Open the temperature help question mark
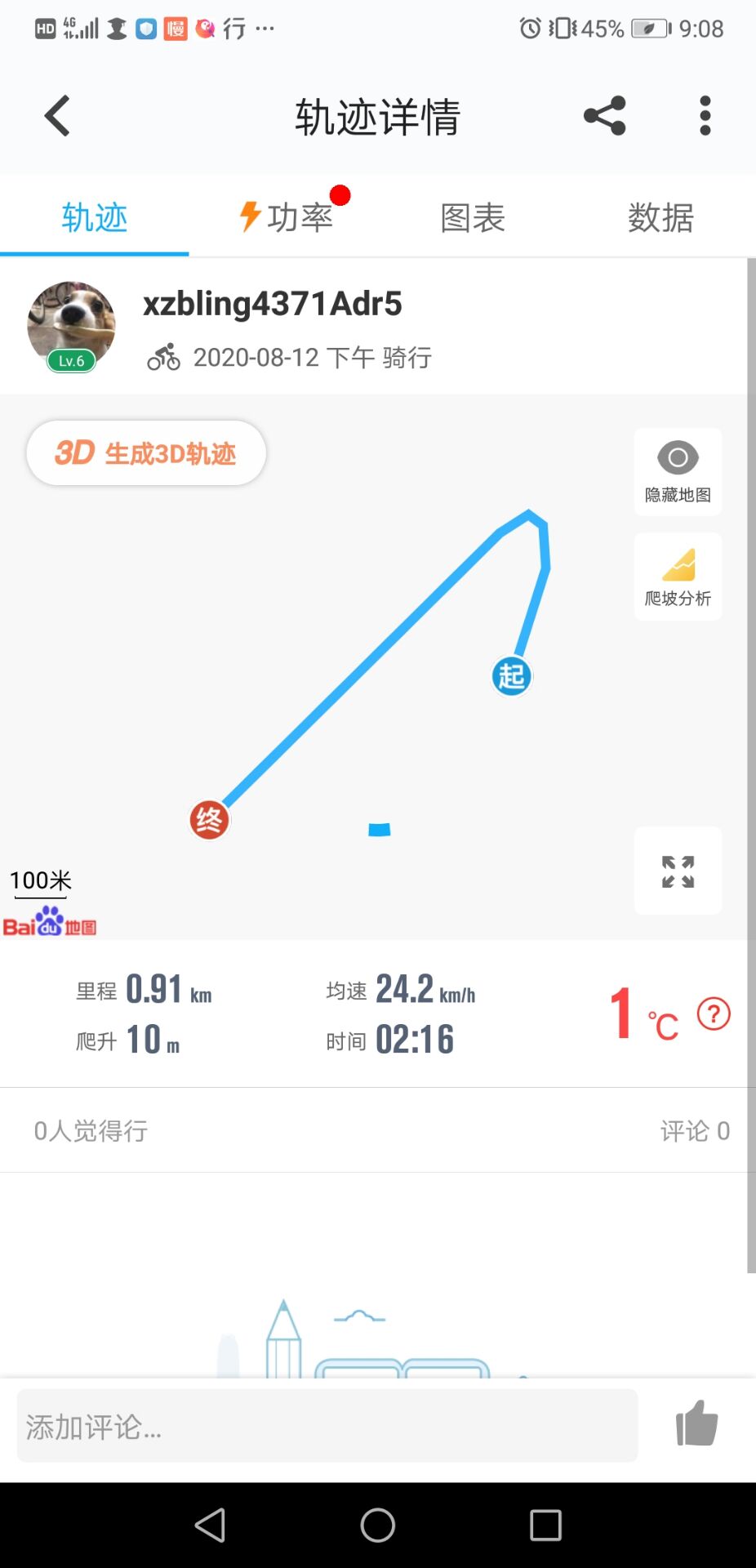This screenshot has width=756, height=1568. click(x=714, y=1014)
